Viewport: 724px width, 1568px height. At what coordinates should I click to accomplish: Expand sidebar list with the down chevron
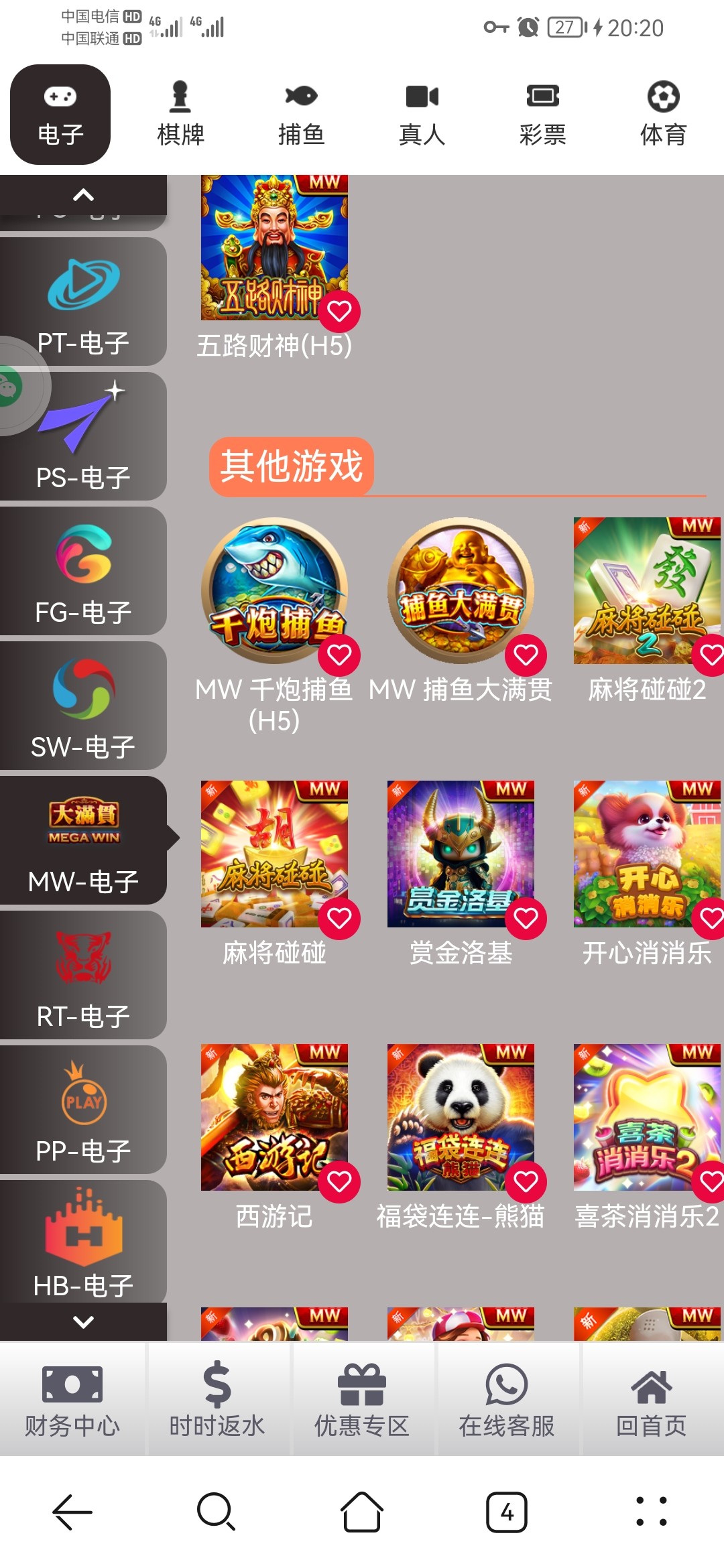coord(83,1322)
